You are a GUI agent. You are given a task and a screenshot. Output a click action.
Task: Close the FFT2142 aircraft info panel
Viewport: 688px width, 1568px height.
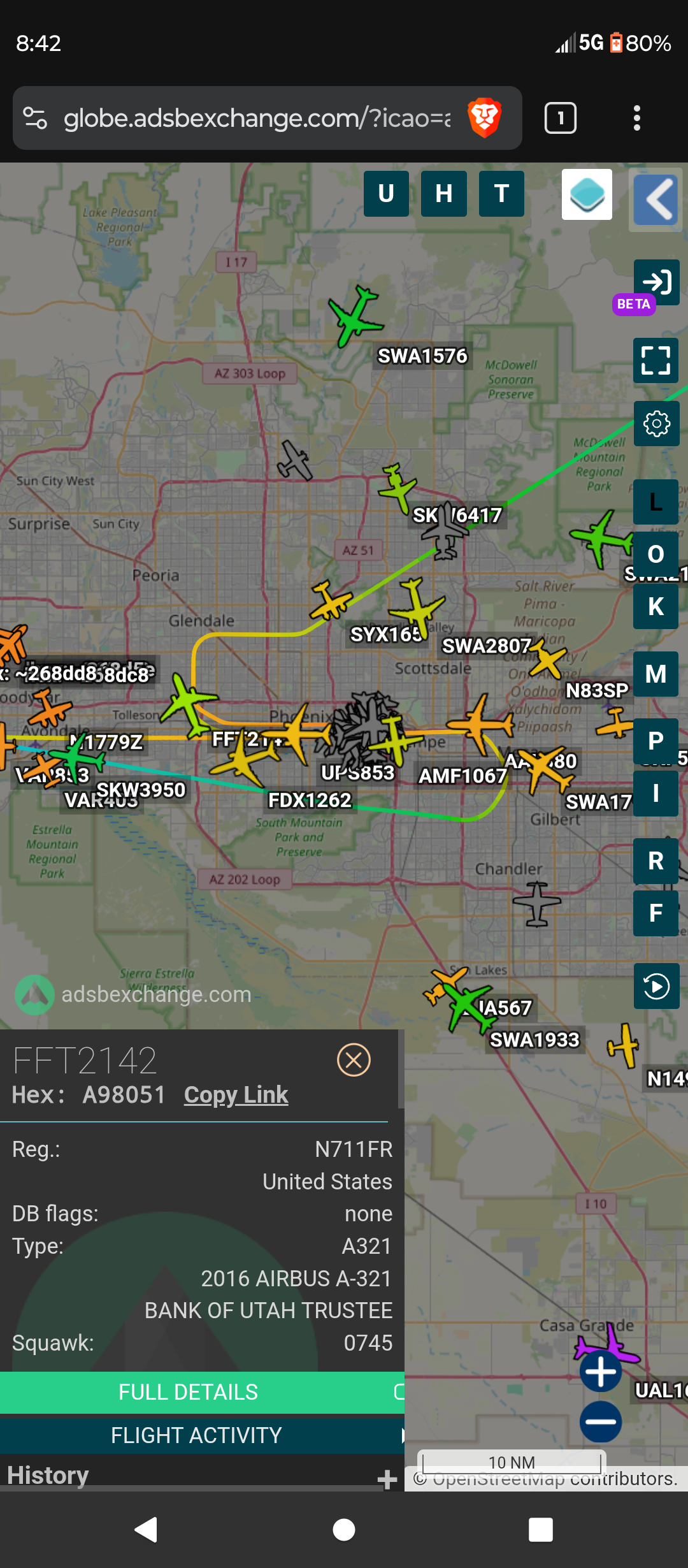tap(354, 1060)
